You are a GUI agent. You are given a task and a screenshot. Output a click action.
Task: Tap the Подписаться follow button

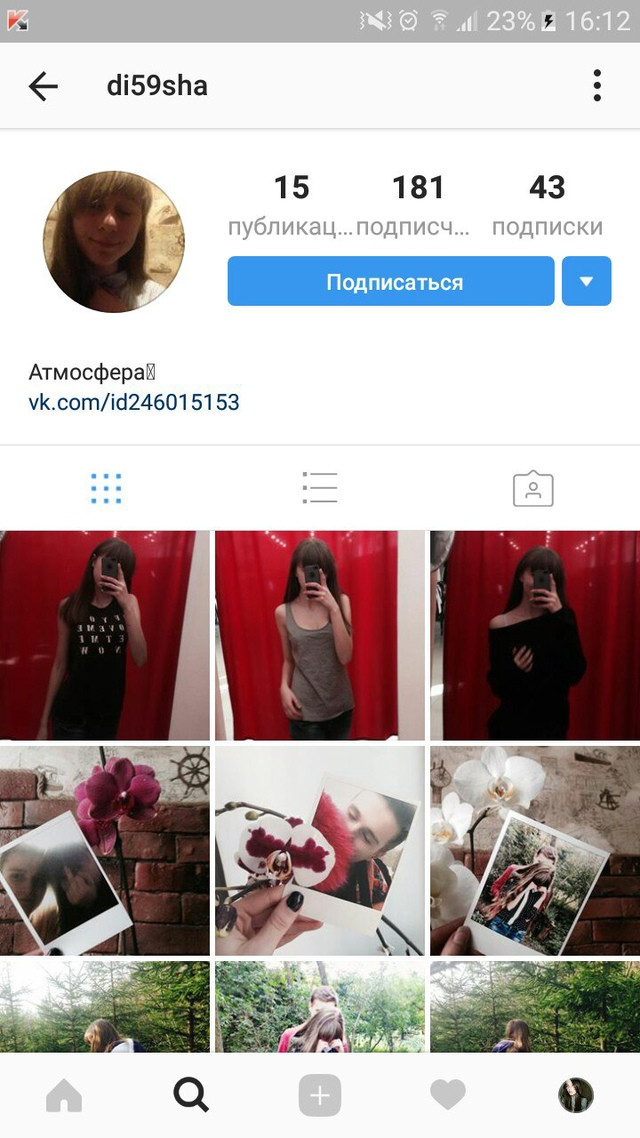[390, 281]
